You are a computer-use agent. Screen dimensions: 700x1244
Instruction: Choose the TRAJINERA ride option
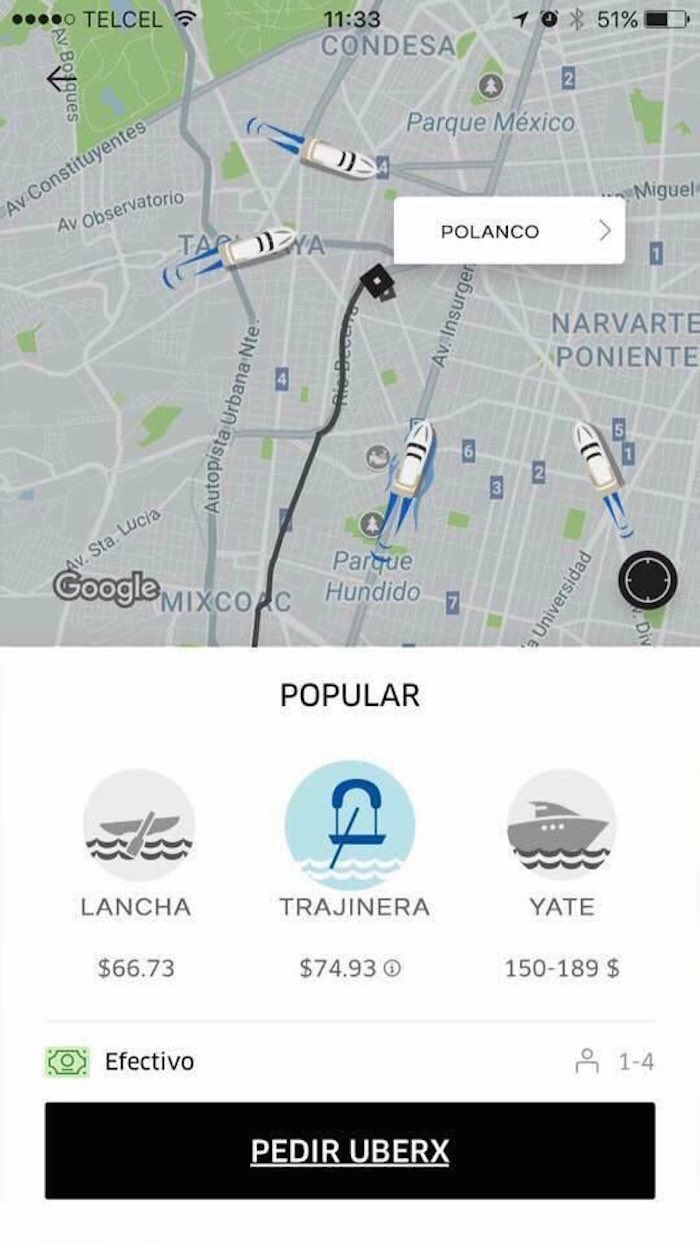(350, 825)
